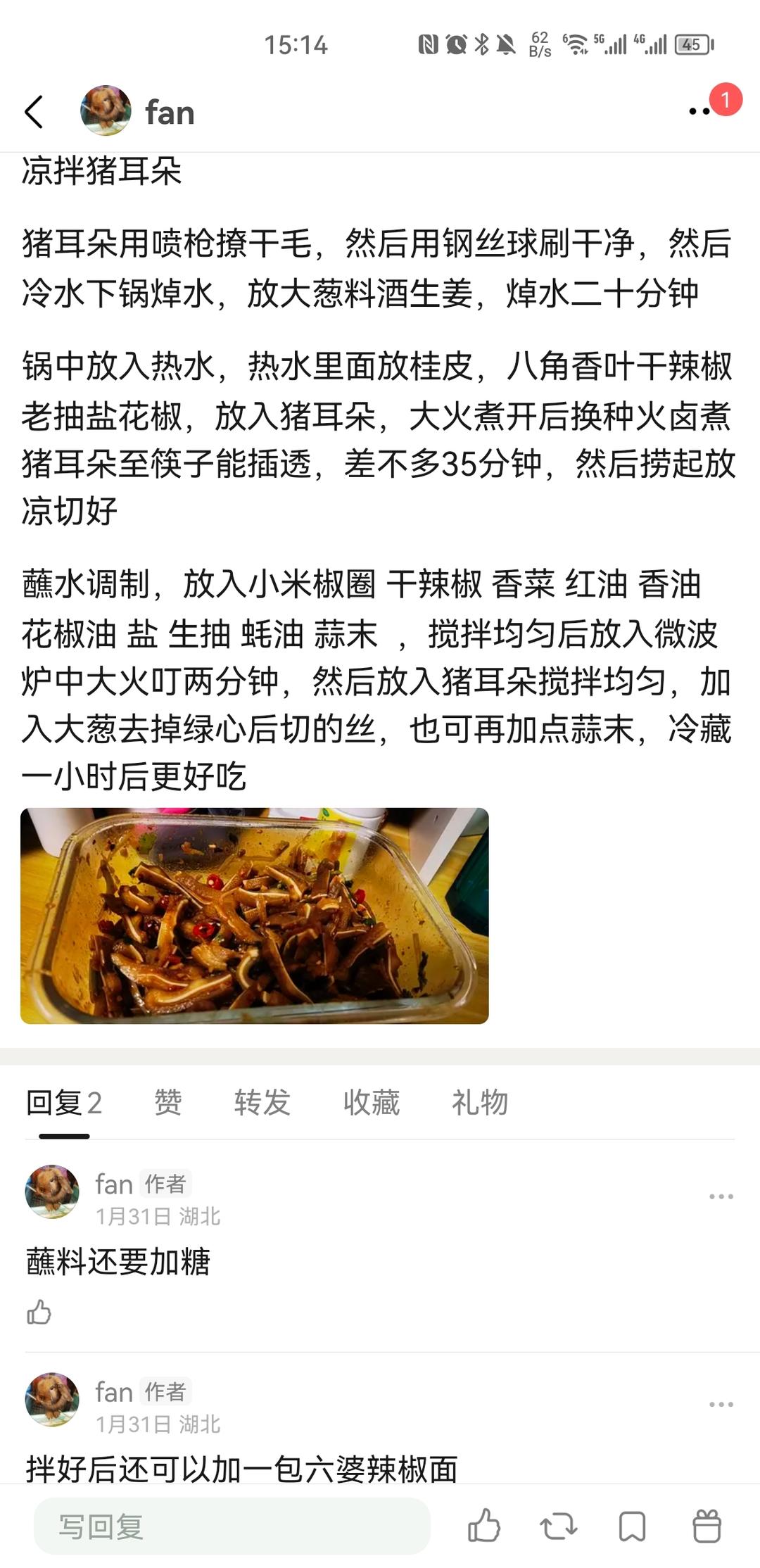This screenshot has height=1568, width=760.
Task: Tap the battery indicator showing 45
Action: 692,44
